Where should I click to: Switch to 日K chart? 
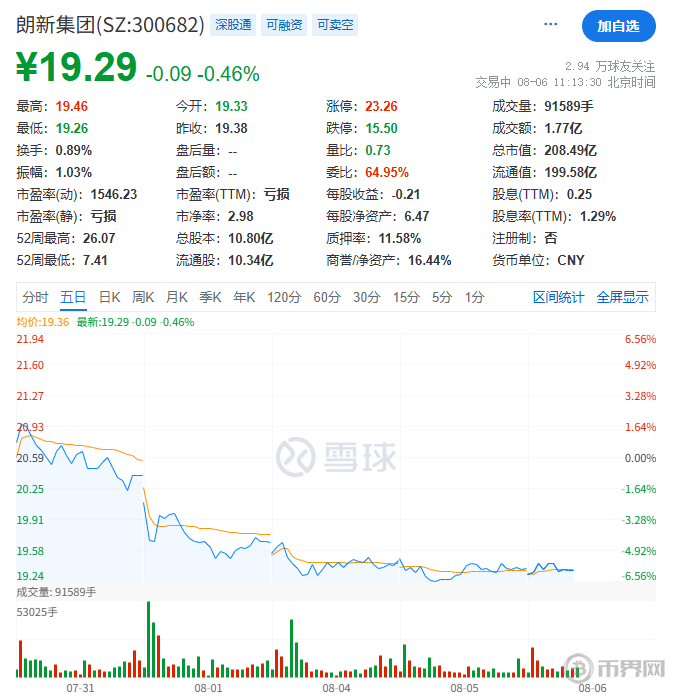pos(109,297)
